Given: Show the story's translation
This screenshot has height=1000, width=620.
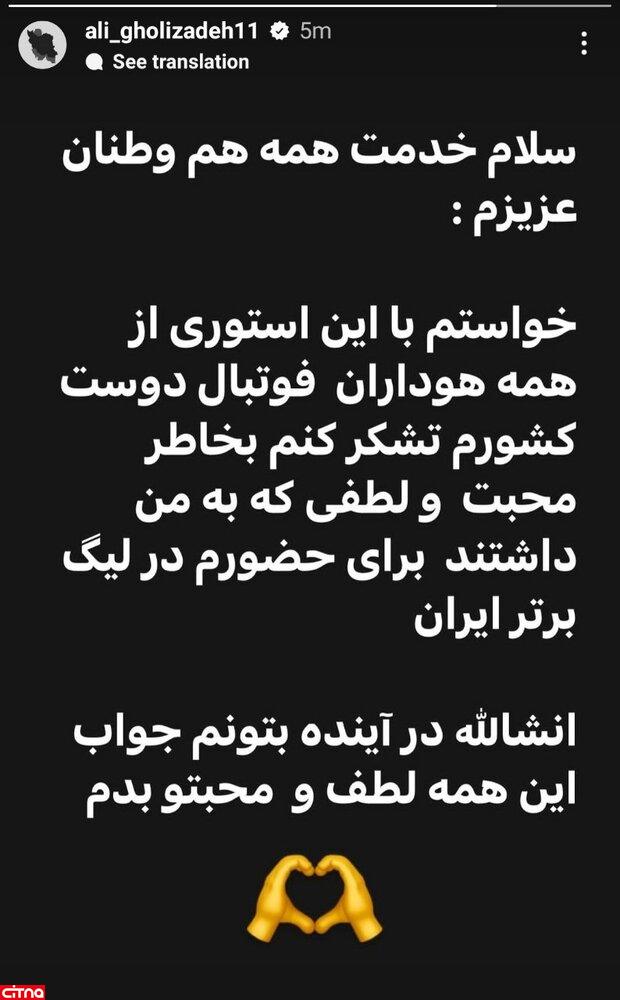Looking at the screenshot, I should pyautogui.click(x=180, y=62).
